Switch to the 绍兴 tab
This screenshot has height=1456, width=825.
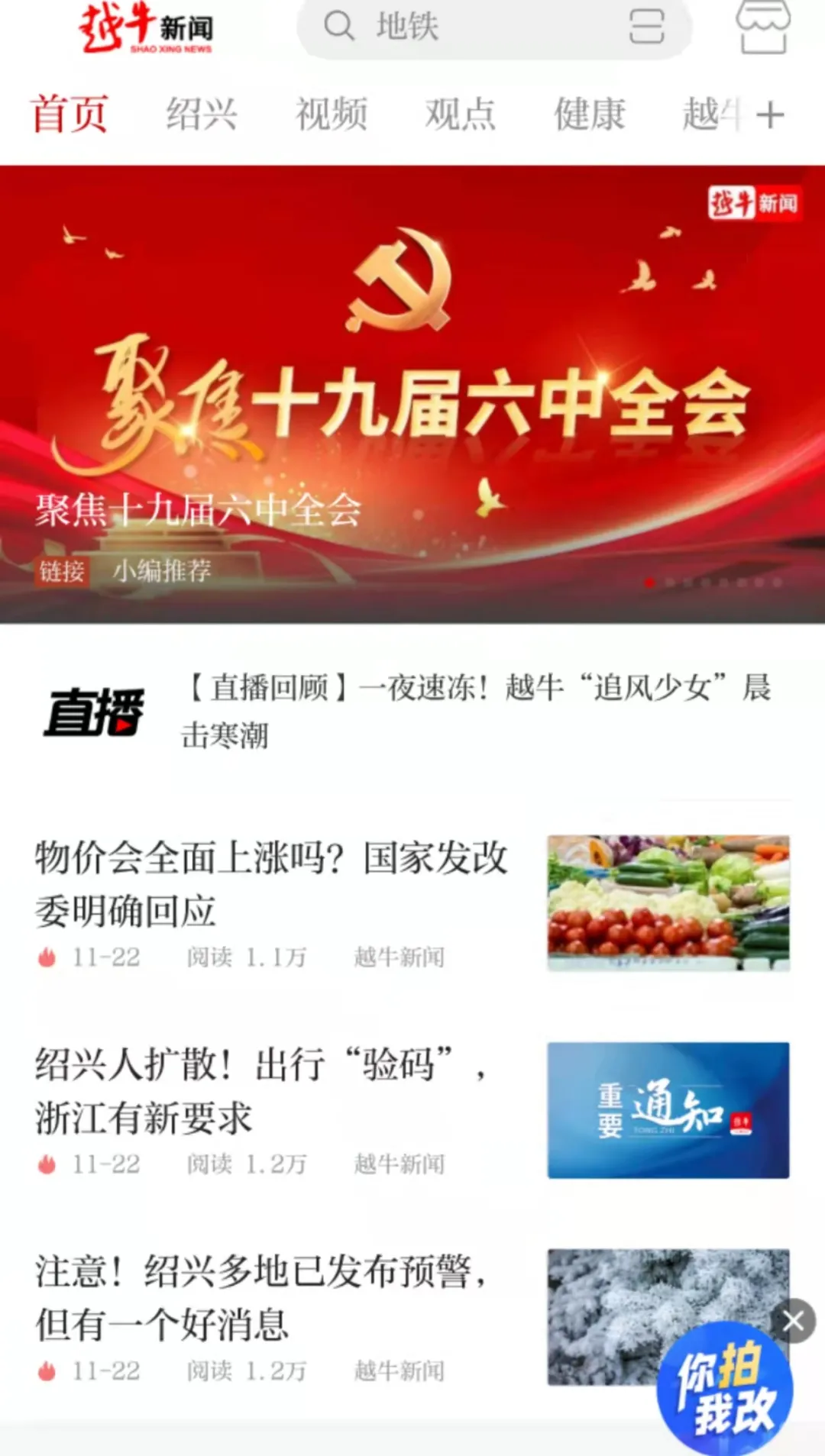202,115
